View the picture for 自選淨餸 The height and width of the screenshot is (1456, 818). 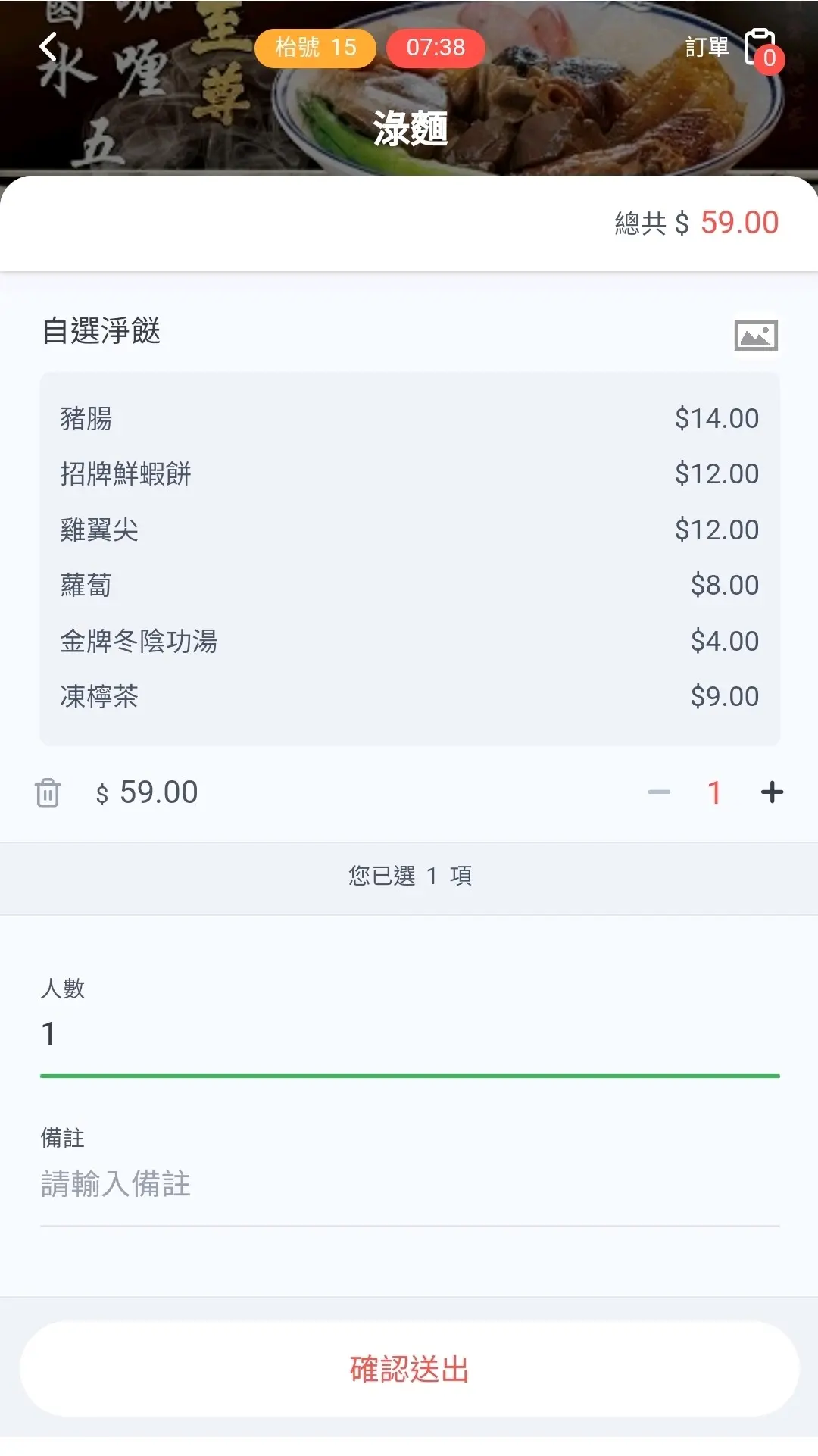click(x=755, y=335)
